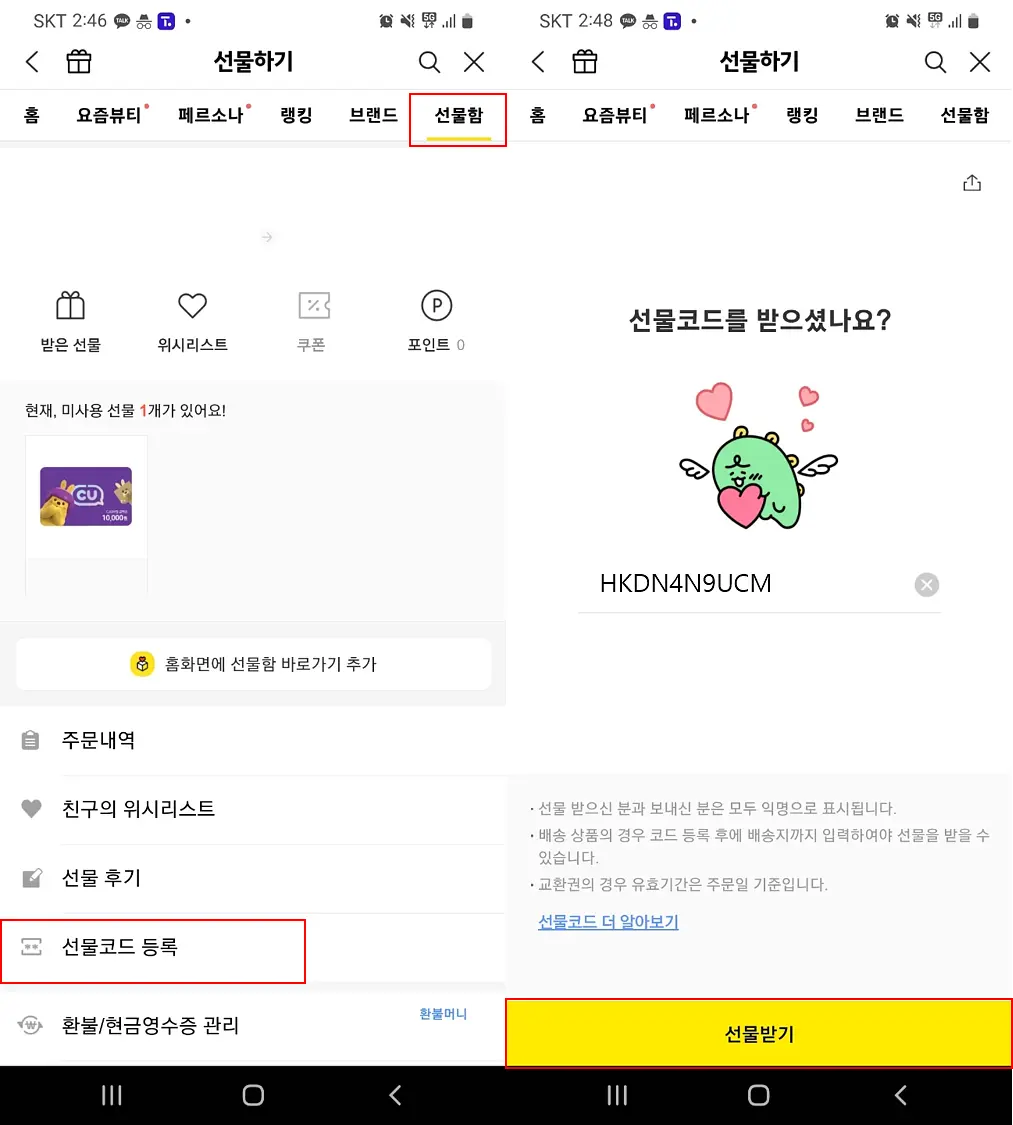Clear the entered gift code
Screen dimensions: 1013x1125
[926, 585]
